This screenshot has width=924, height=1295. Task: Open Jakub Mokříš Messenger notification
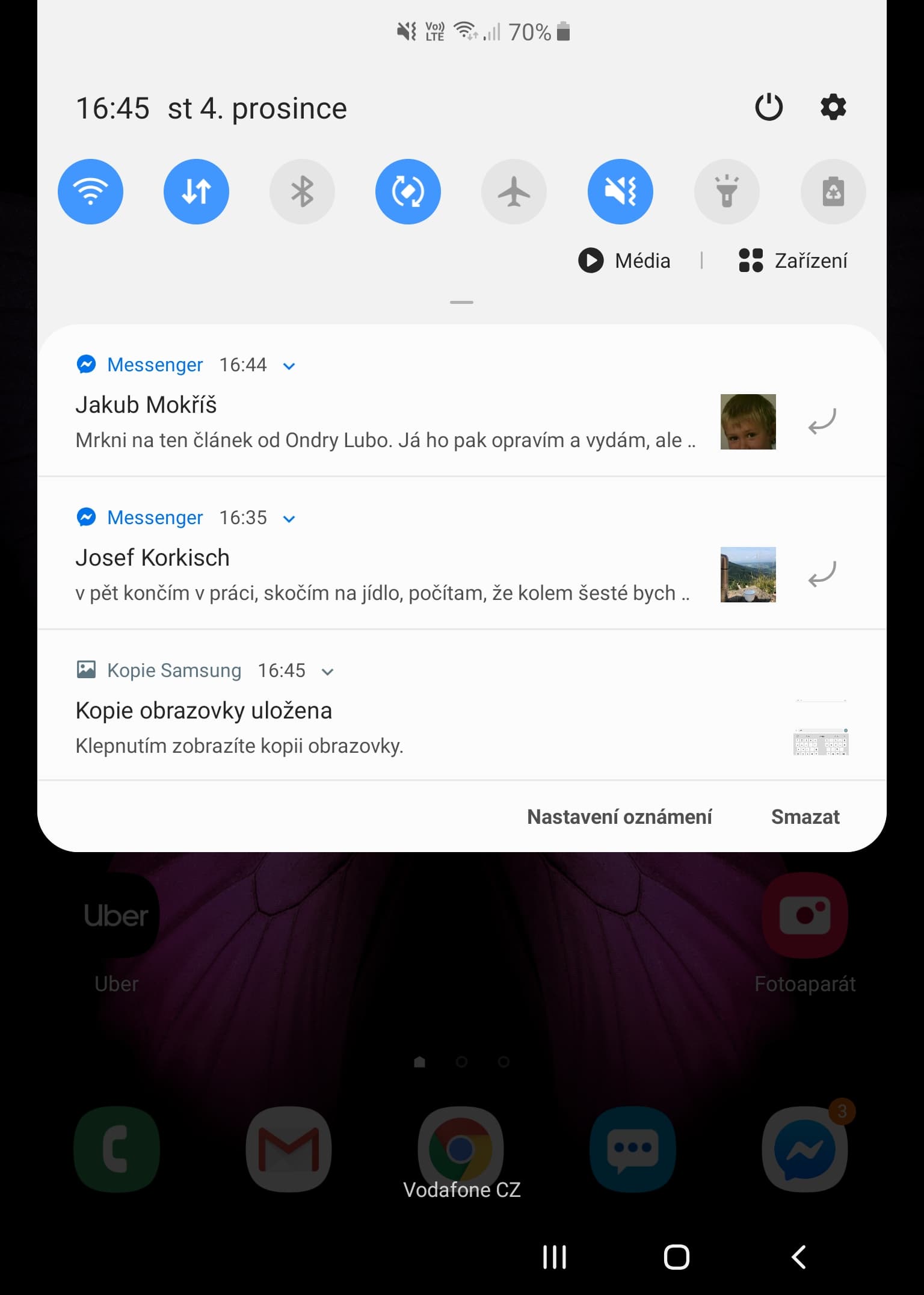click(x=385, y=422)
